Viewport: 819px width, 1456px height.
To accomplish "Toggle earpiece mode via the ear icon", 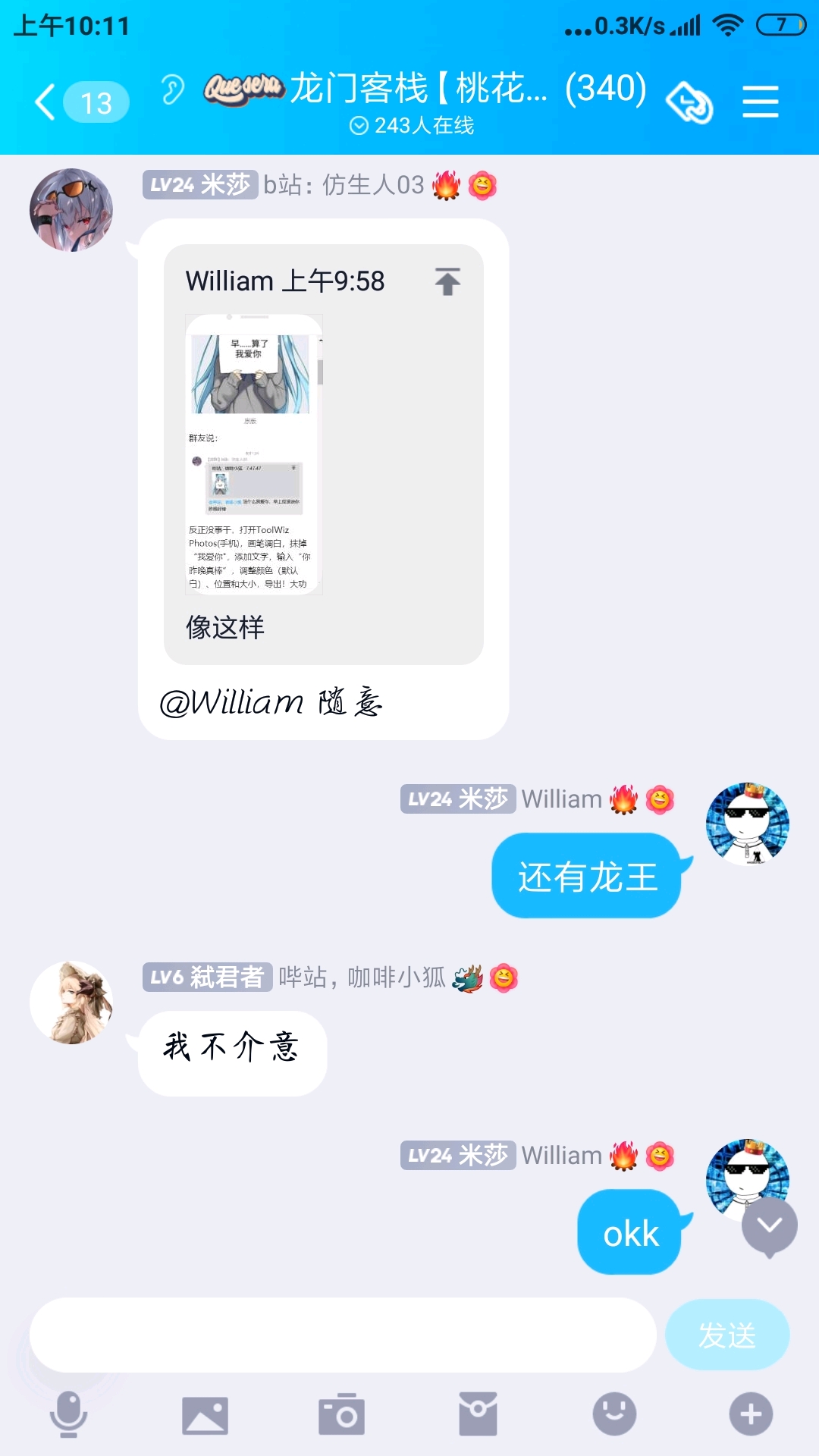I will point(173,89).
